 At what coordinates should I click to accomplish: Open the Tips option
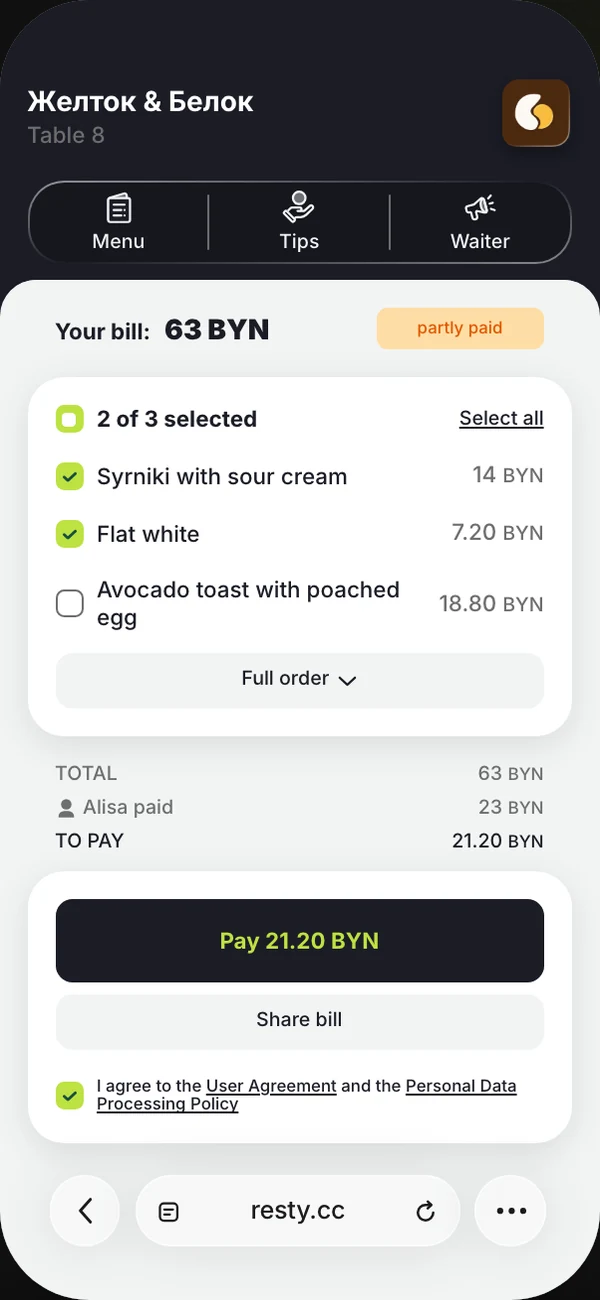[x=299, y=222]
